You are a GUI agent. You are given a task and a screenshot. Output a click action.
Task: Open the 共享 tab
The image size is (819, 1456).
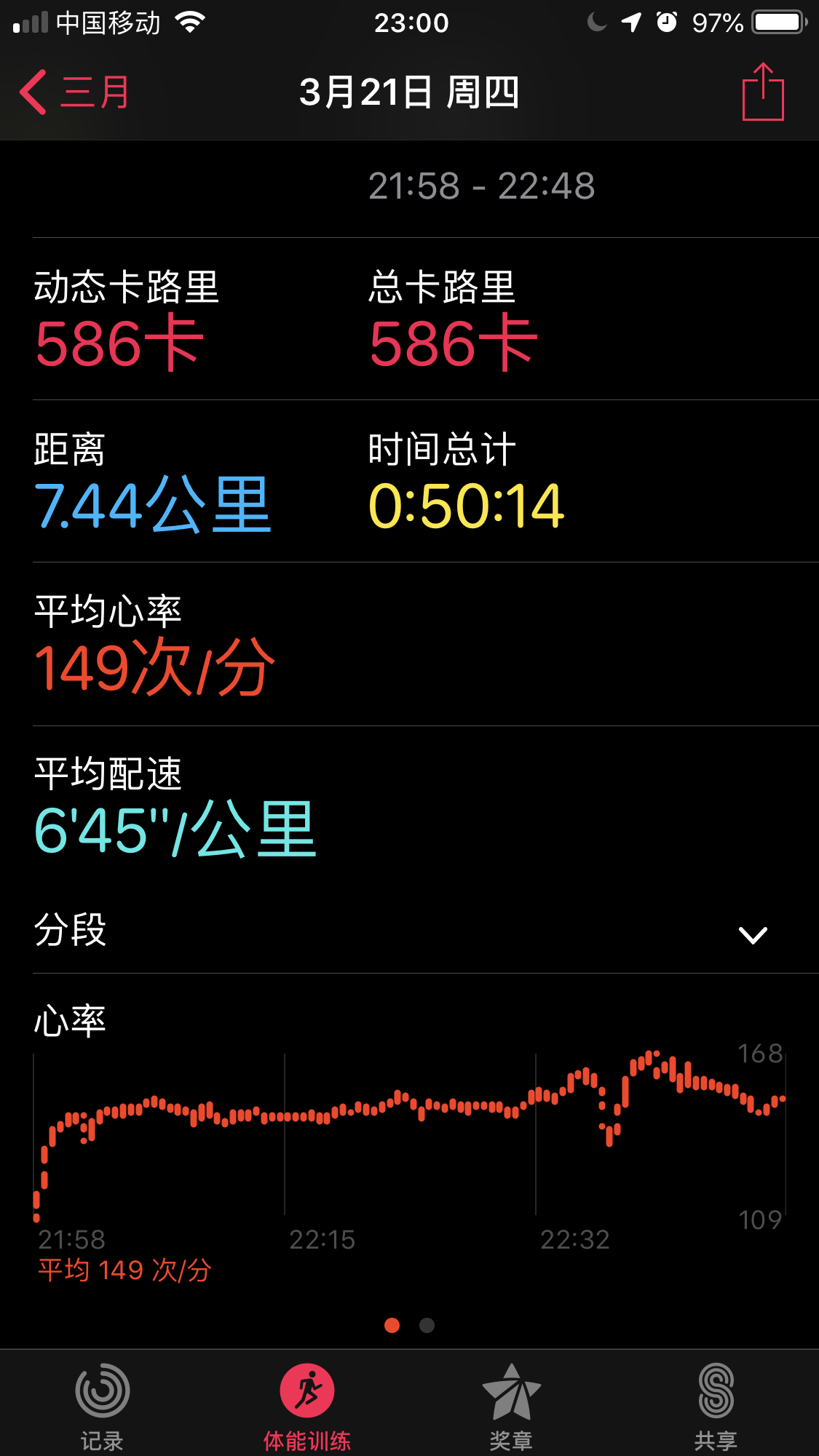click(x=716, y=1406)
